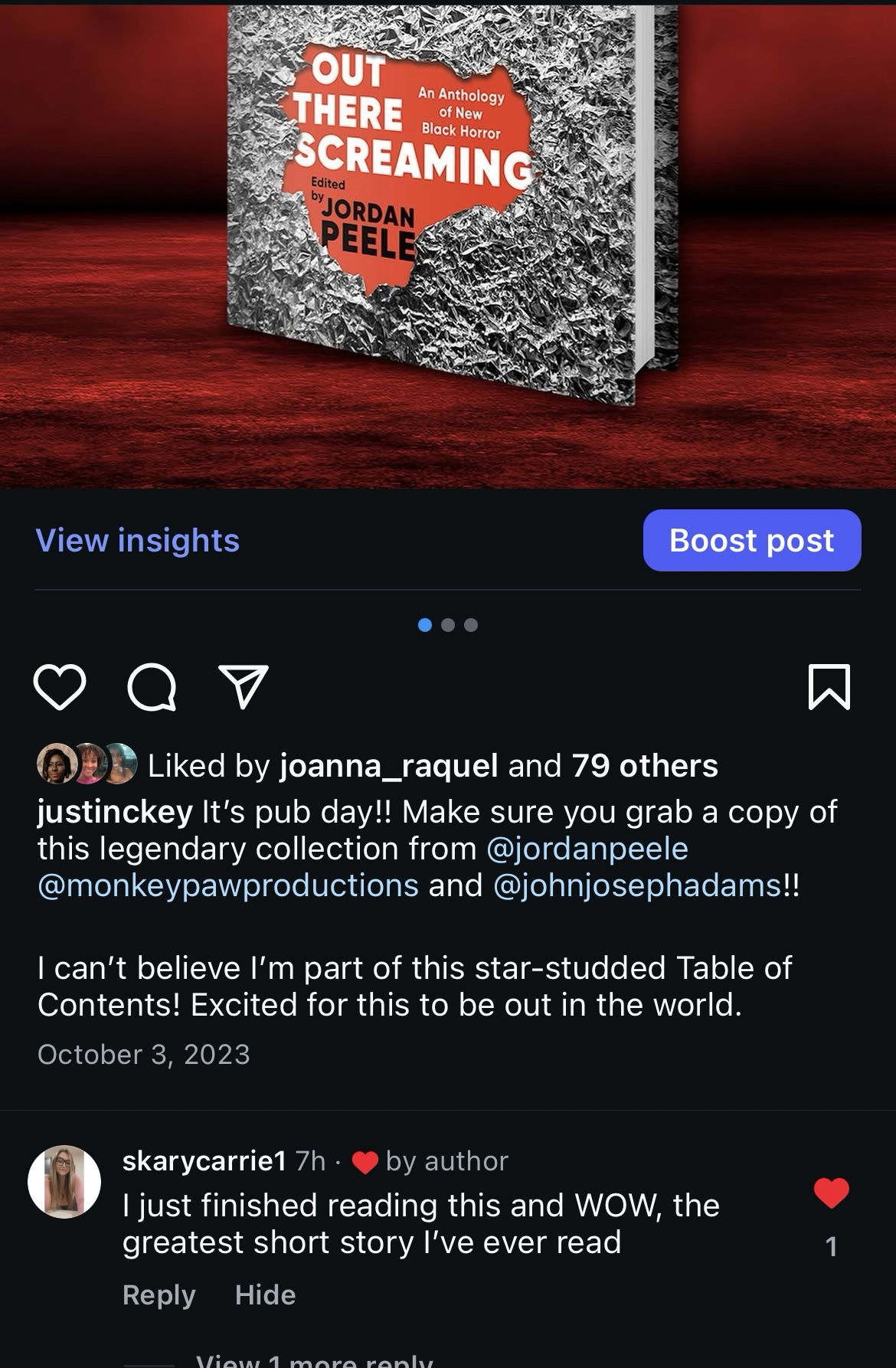
Task: Bookmark this post
Action: [829, 687]
